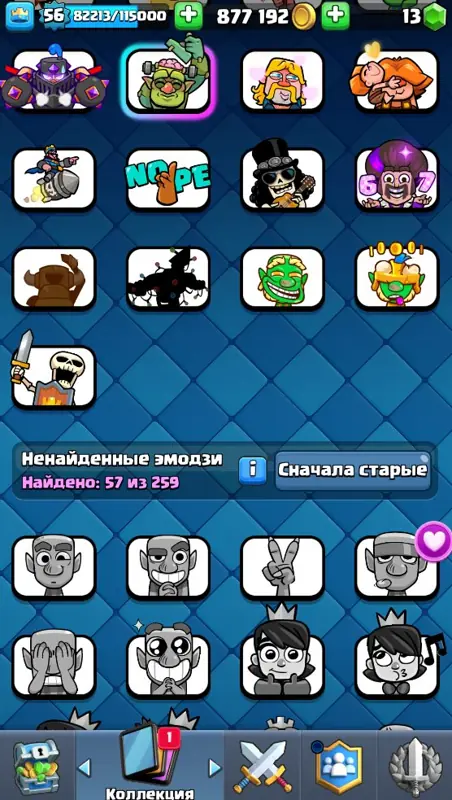The image size is (452, 800).
Task: Tap the right arrow beside Коллекция
Action: [x=215, y=767]
